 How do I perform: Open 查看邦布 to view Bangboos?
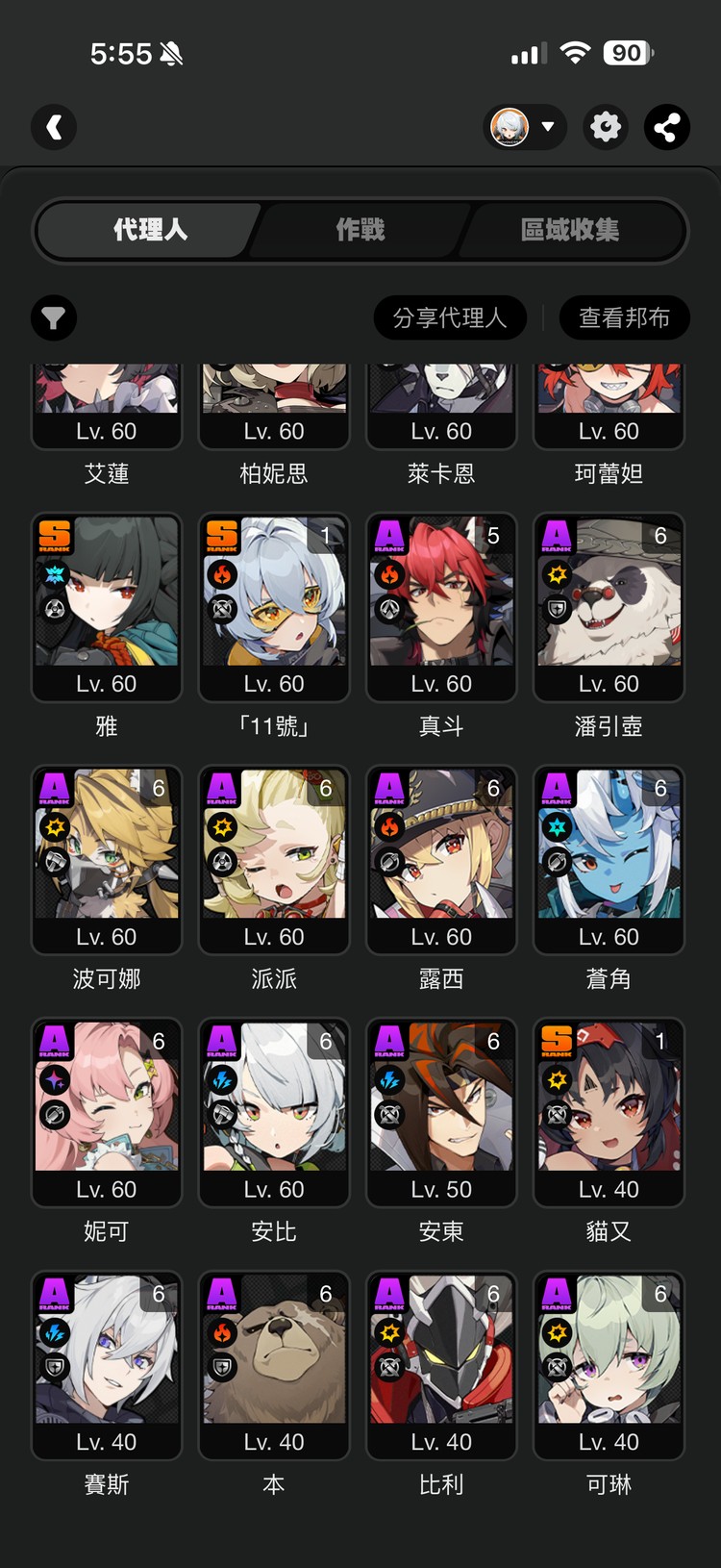point(625,317)
